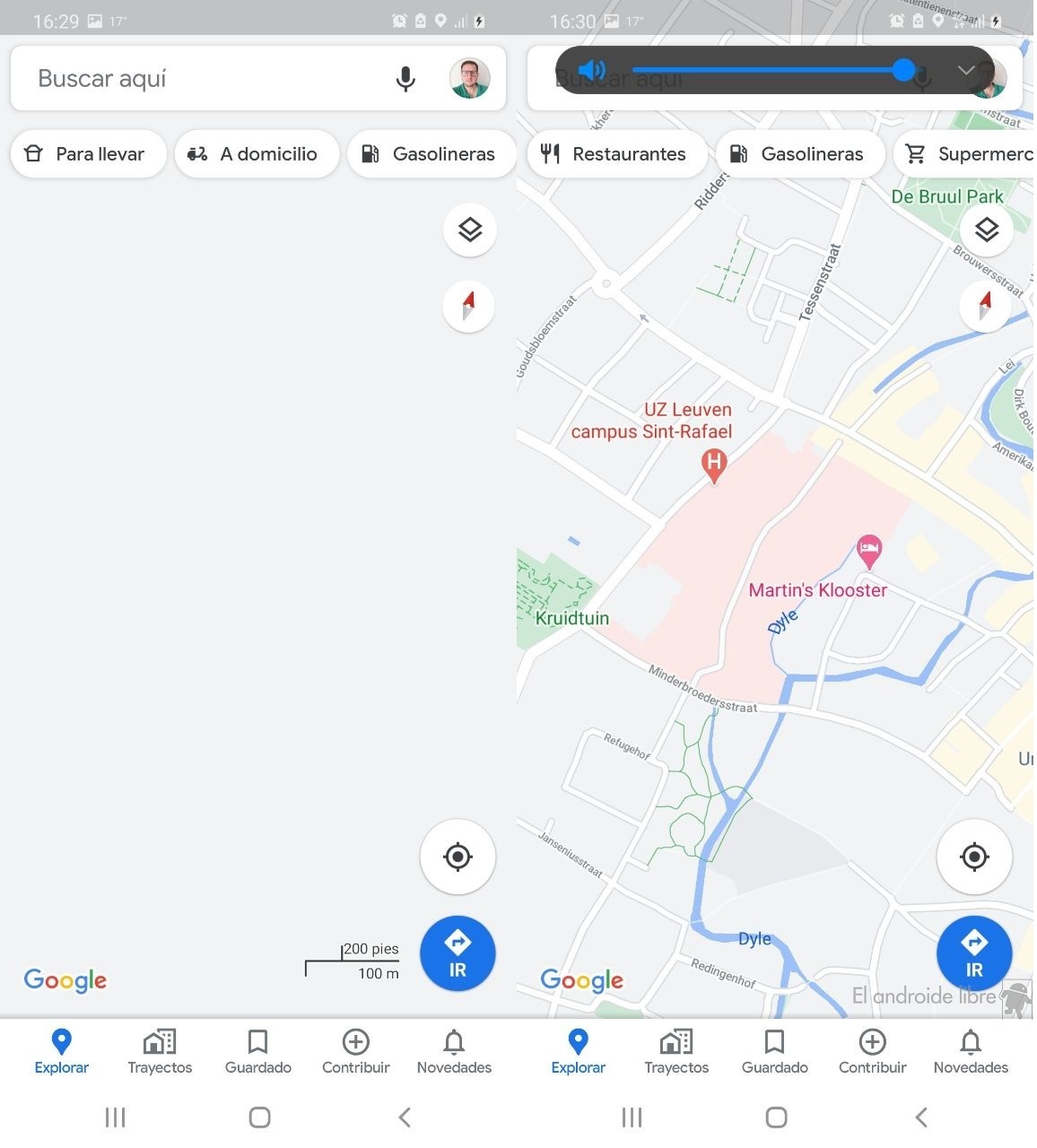Select the Para llevar chip
Screen dimensions: 1037x1148
[88, 153]
